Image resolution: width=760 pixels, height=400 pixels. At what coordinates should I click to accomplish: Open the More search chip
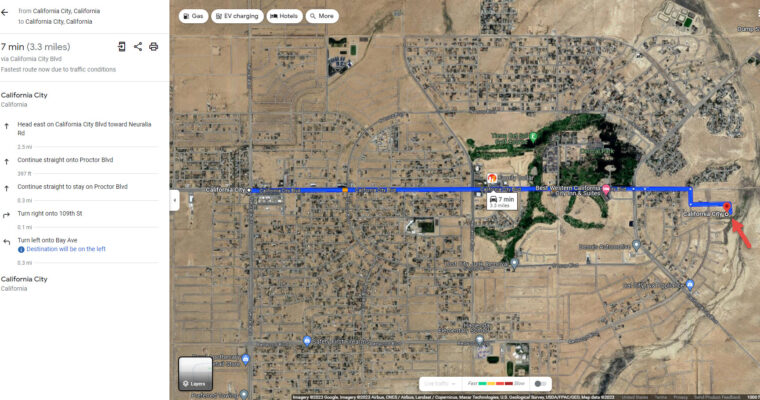(x=322, y=16)
